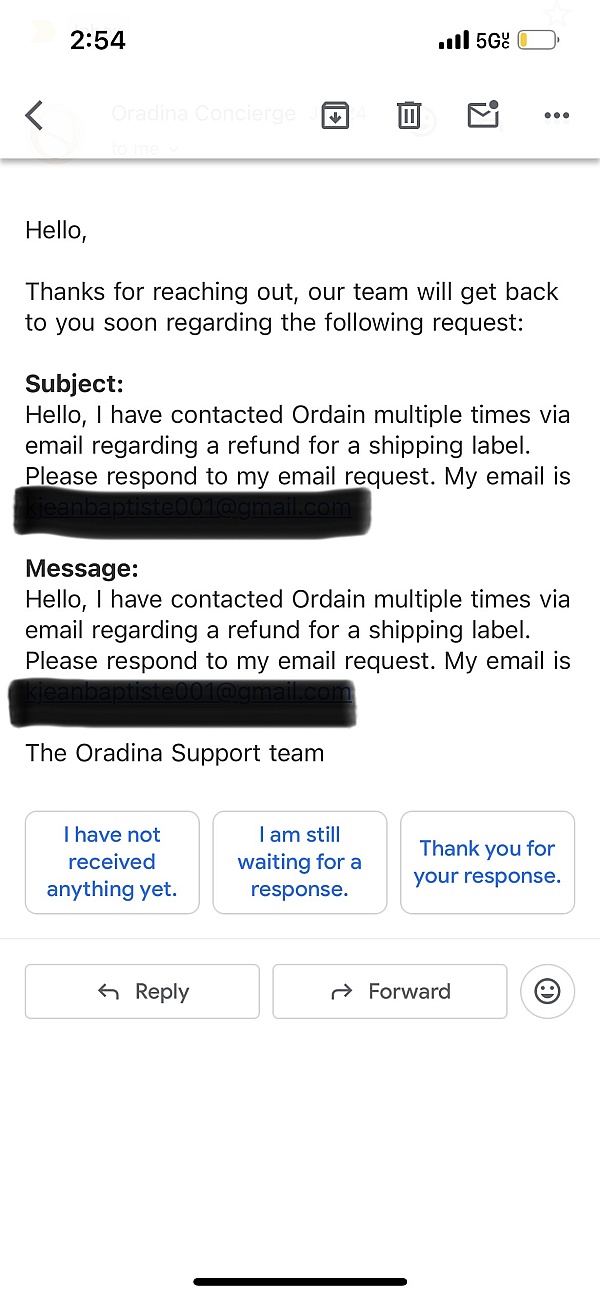Go back to the inbox
Image resolution: width=600 pixels, height=1298 pixels.
(x=34, y=115)
